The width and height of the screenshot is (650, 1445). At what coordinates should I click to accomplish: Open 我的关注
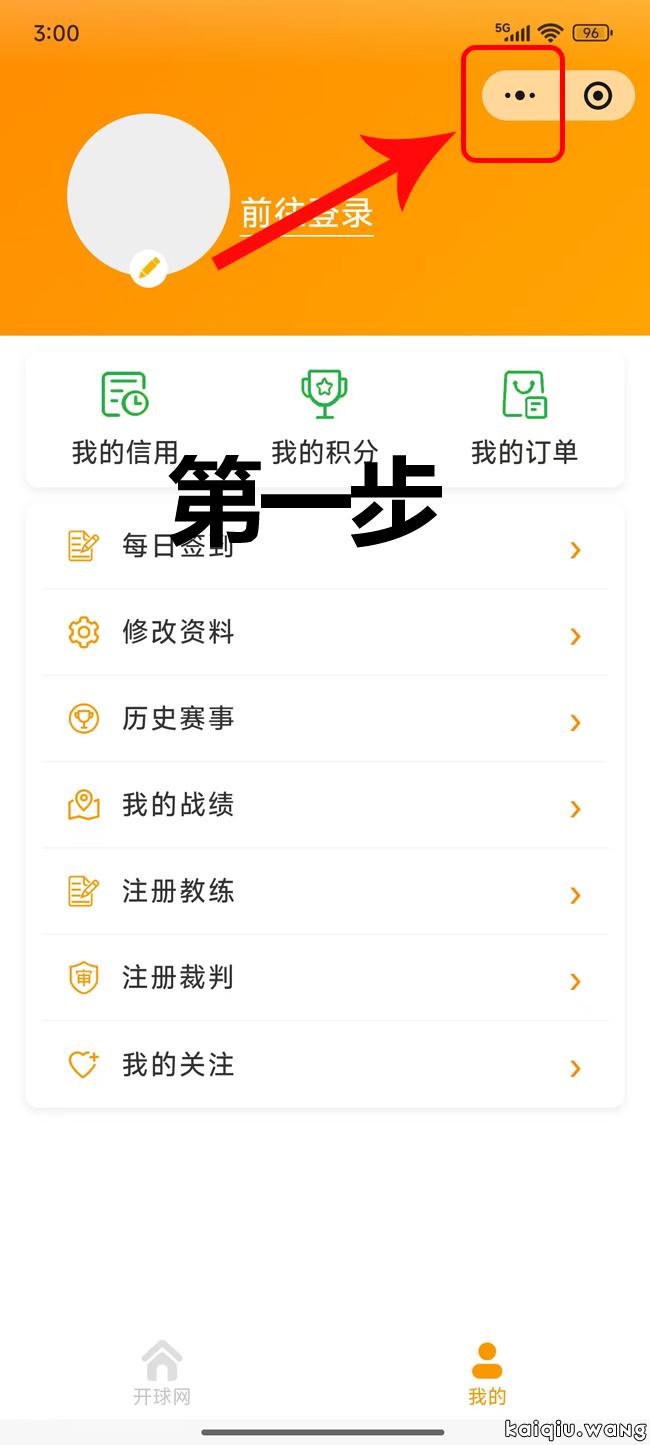[324, 1064]
